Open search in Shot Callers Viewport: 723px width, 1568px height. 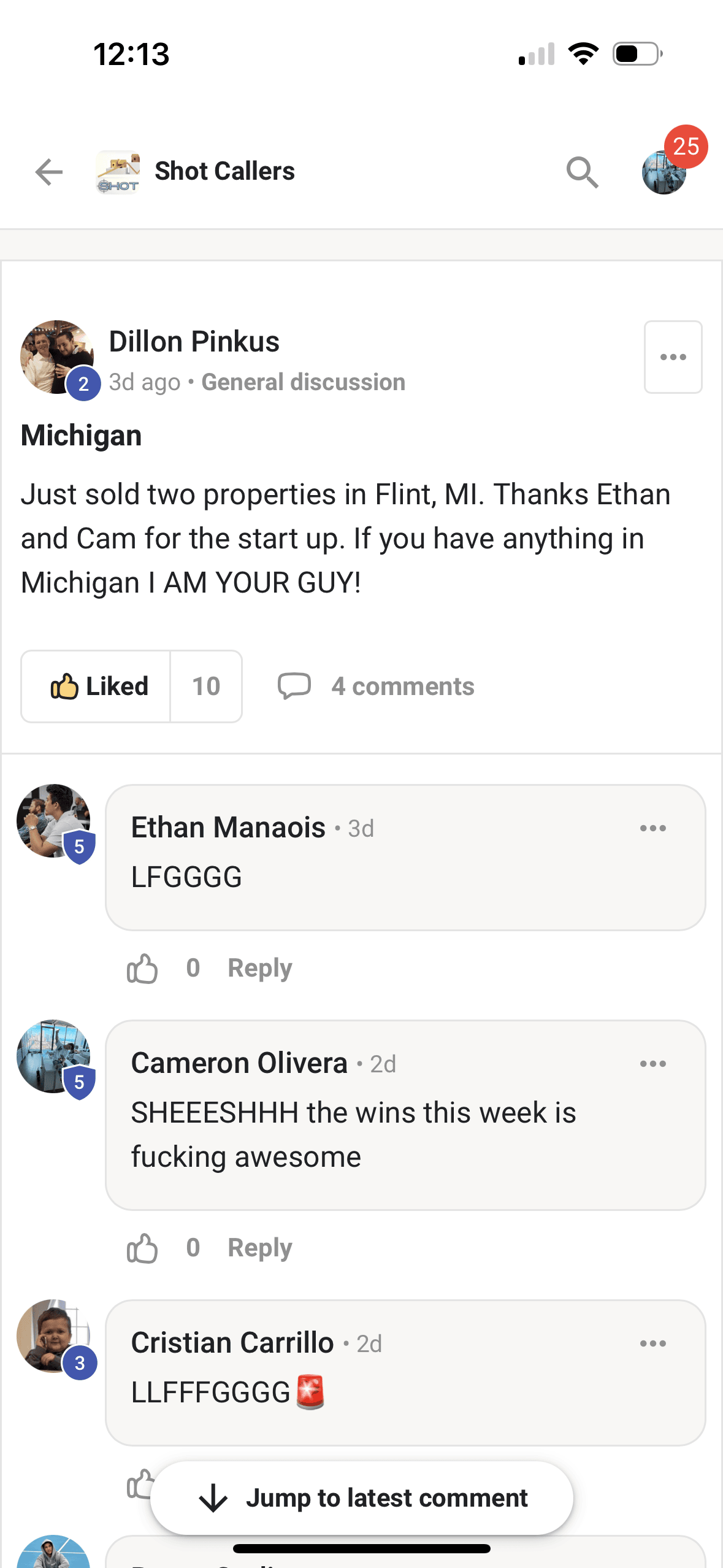pos(581,172)
